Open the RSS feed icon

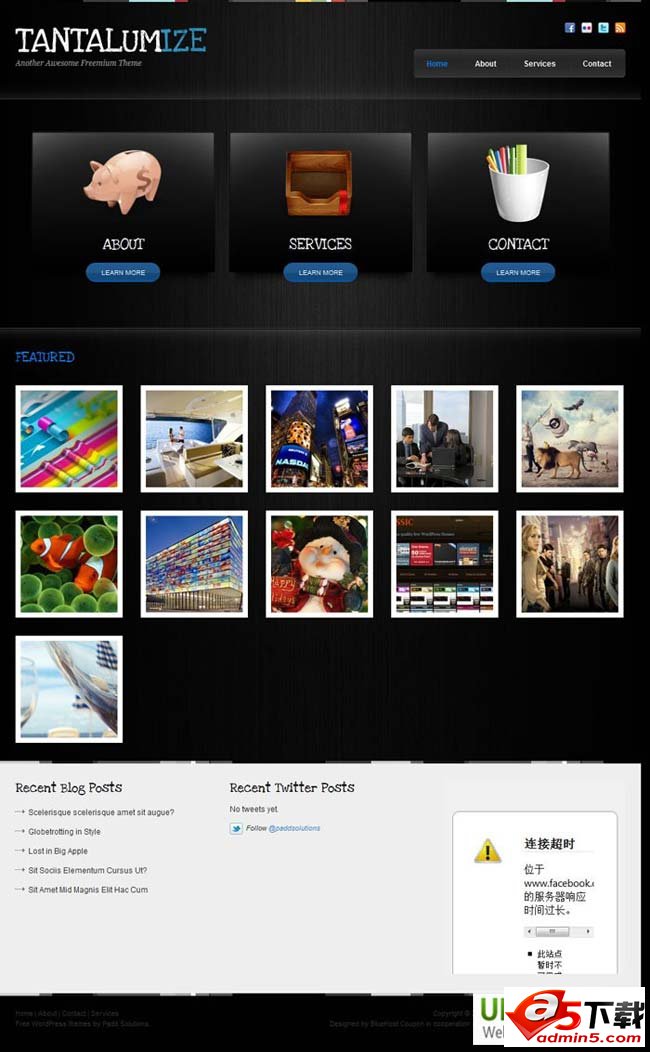click(620, 28)
